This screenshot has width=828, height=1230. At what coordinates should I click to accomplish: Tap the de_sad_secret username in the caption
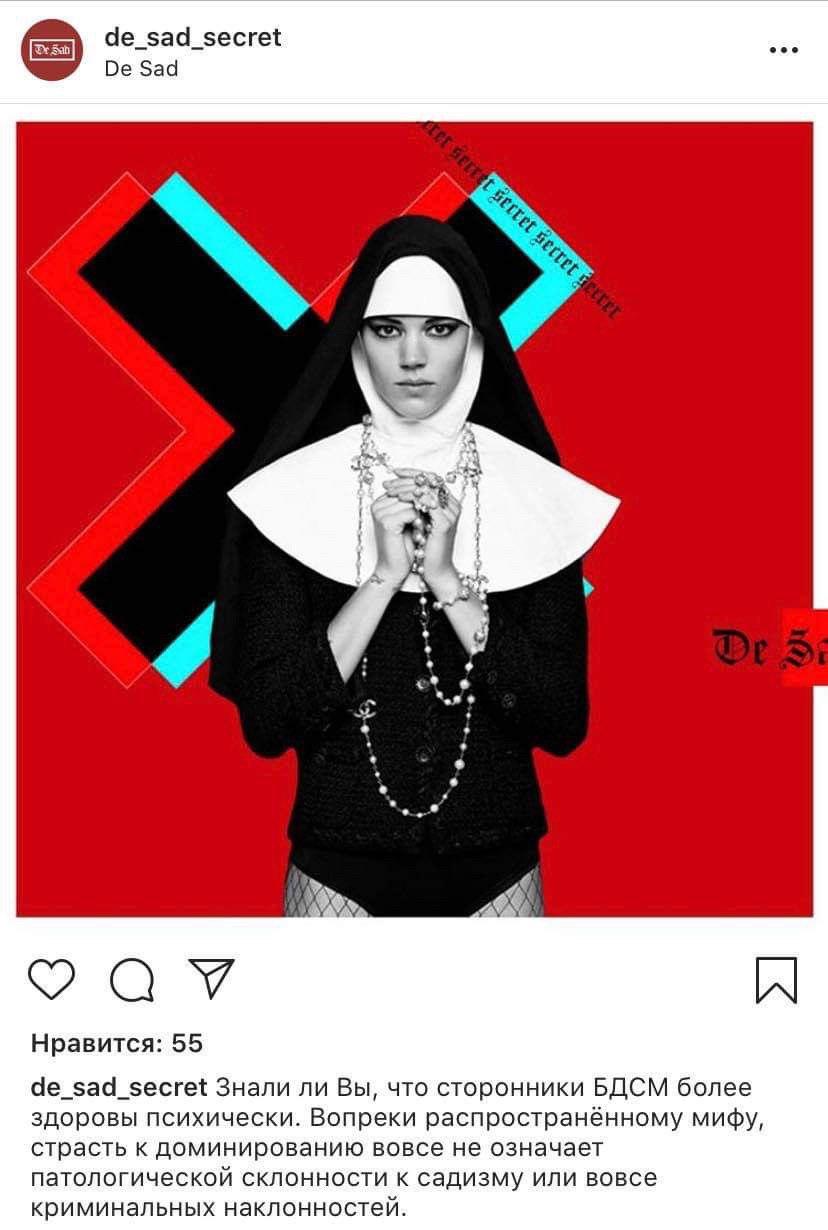point(119,1087)
